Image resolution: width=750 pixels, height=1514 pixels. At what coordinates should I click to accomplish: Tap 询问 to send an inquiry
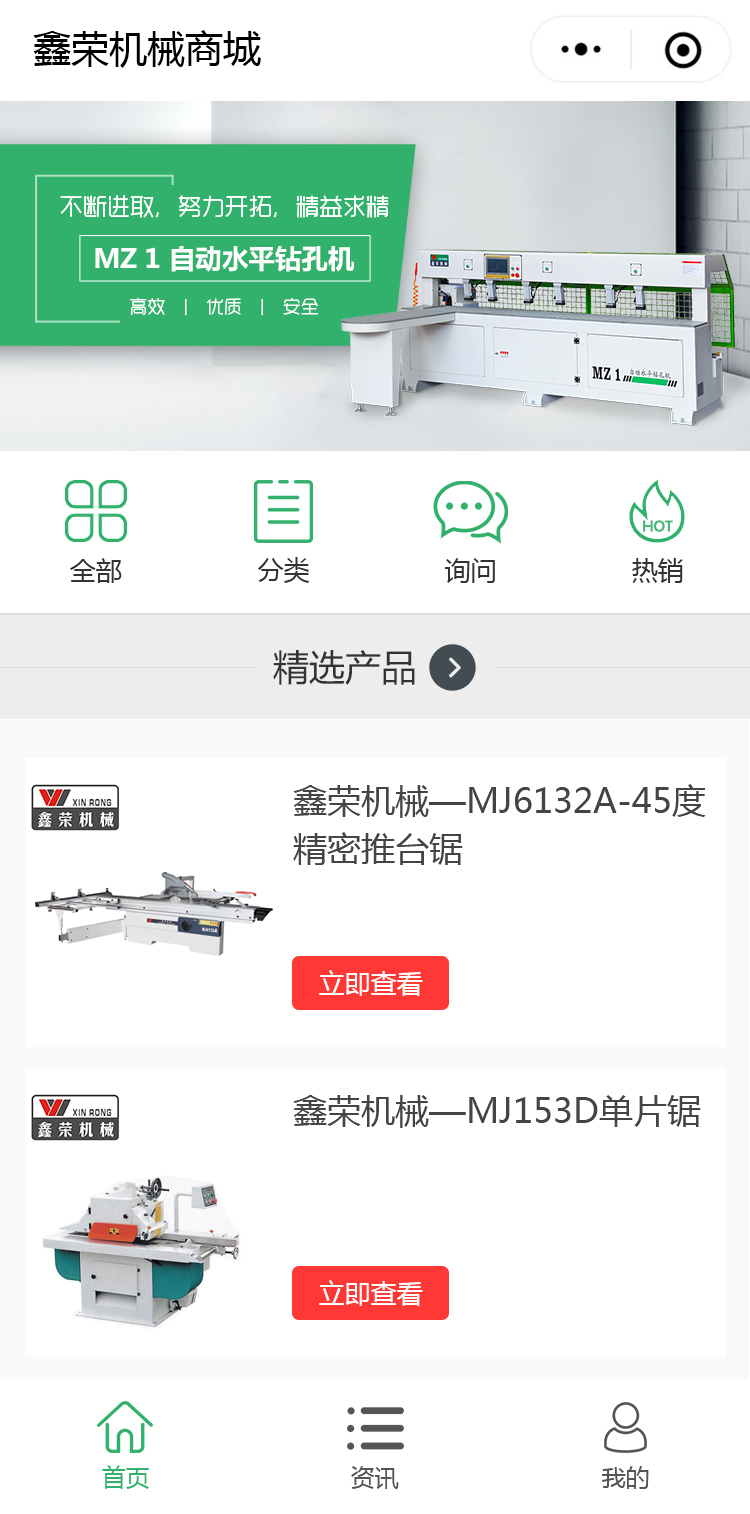pyautogui.click(x=470, y=530)
